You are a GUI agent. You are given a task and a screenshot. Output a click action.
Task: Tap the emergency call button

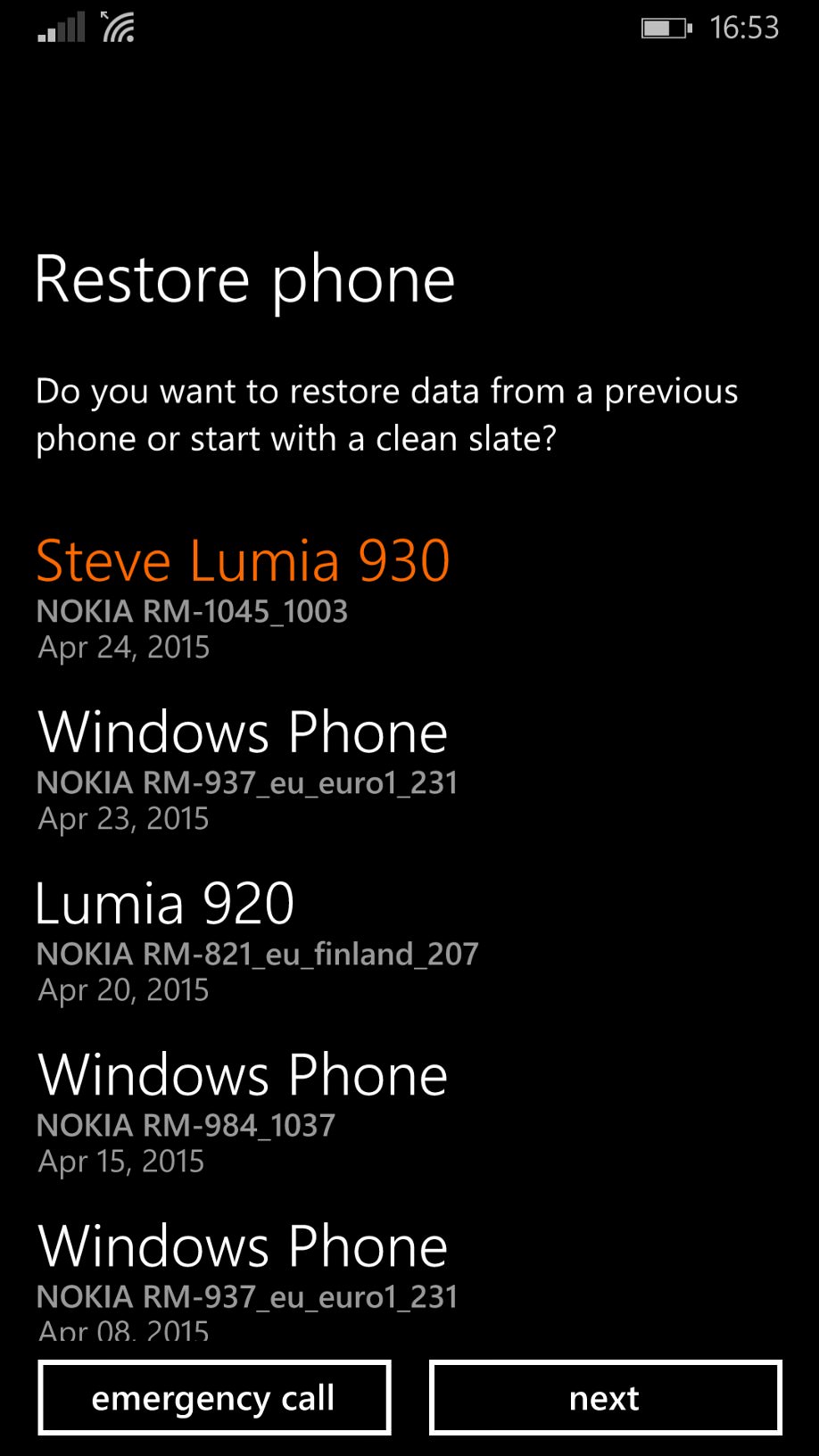(214, 1398)
